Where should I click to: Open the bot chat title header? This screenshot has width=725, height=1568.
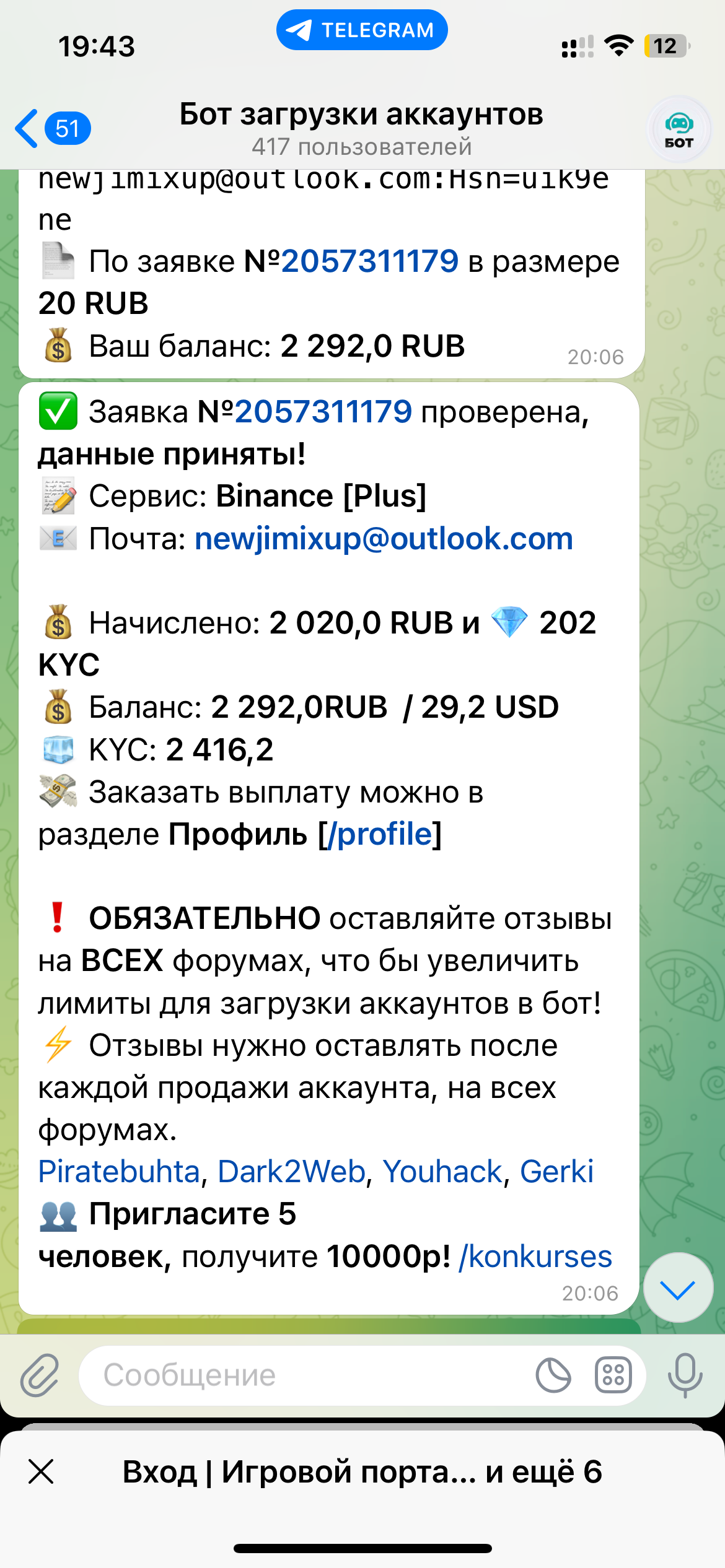pyautogui.click(x=361, y=128)
